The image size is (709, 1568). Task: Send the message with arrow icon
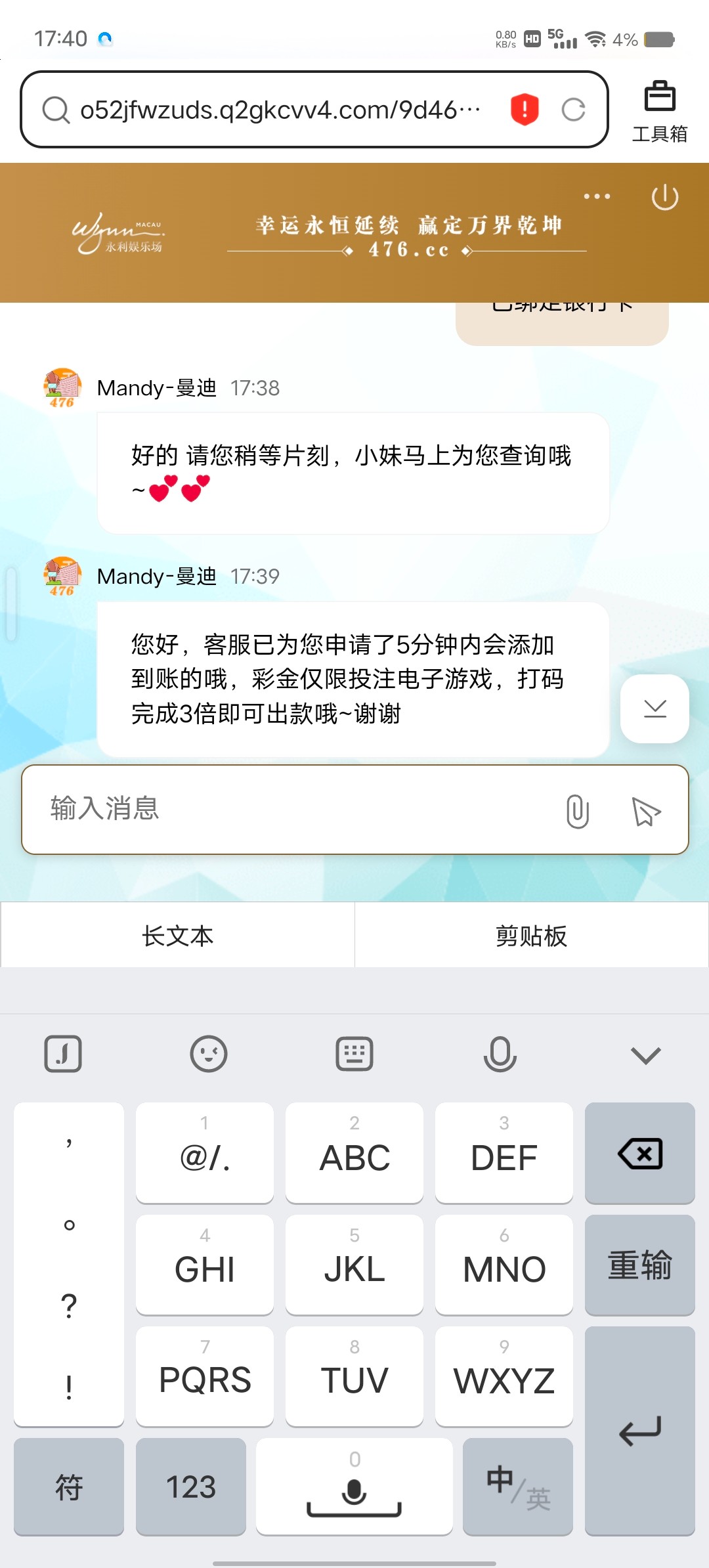(645, 811)
